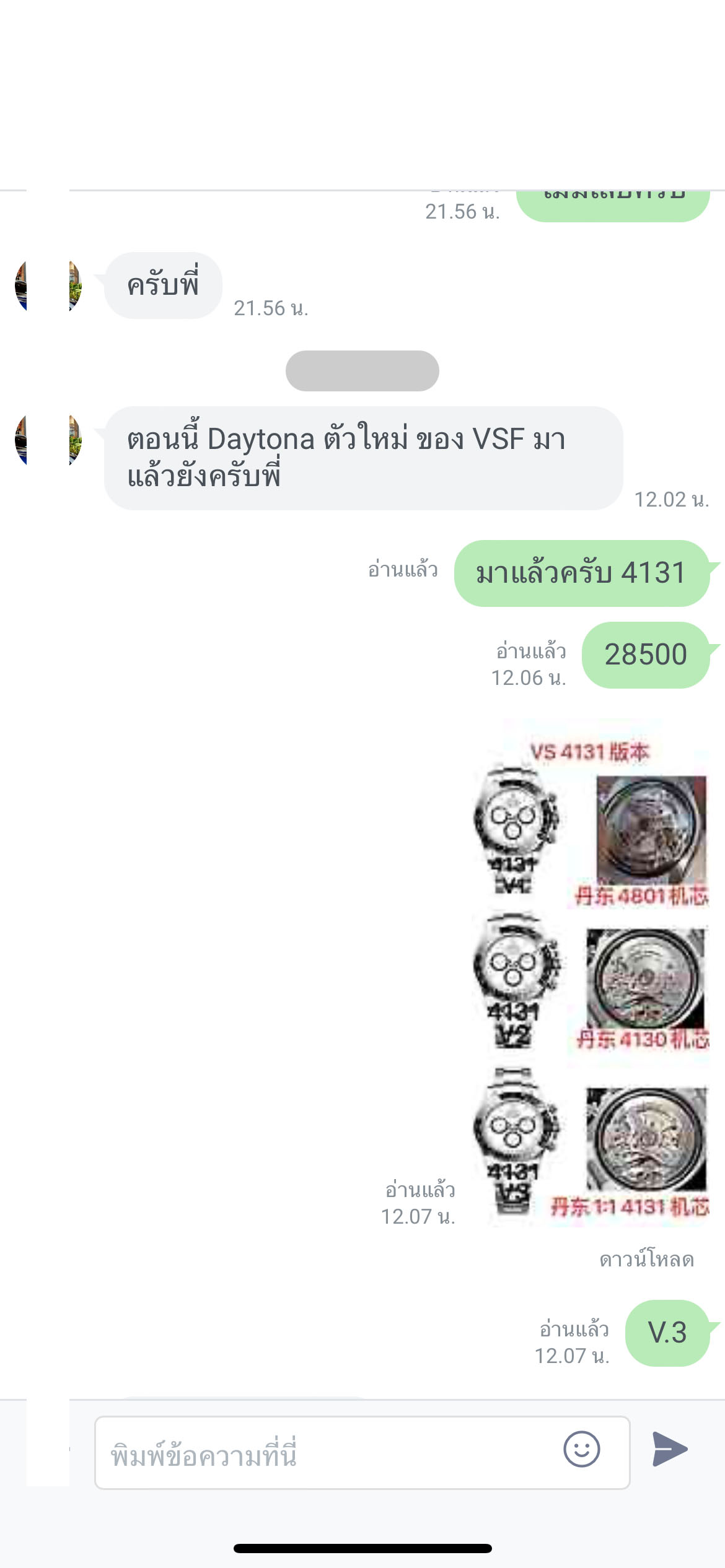Tap ดาวน์โหลด to download the image
The width and height of the screenshot is (725, 1568).
point(646,1260)
